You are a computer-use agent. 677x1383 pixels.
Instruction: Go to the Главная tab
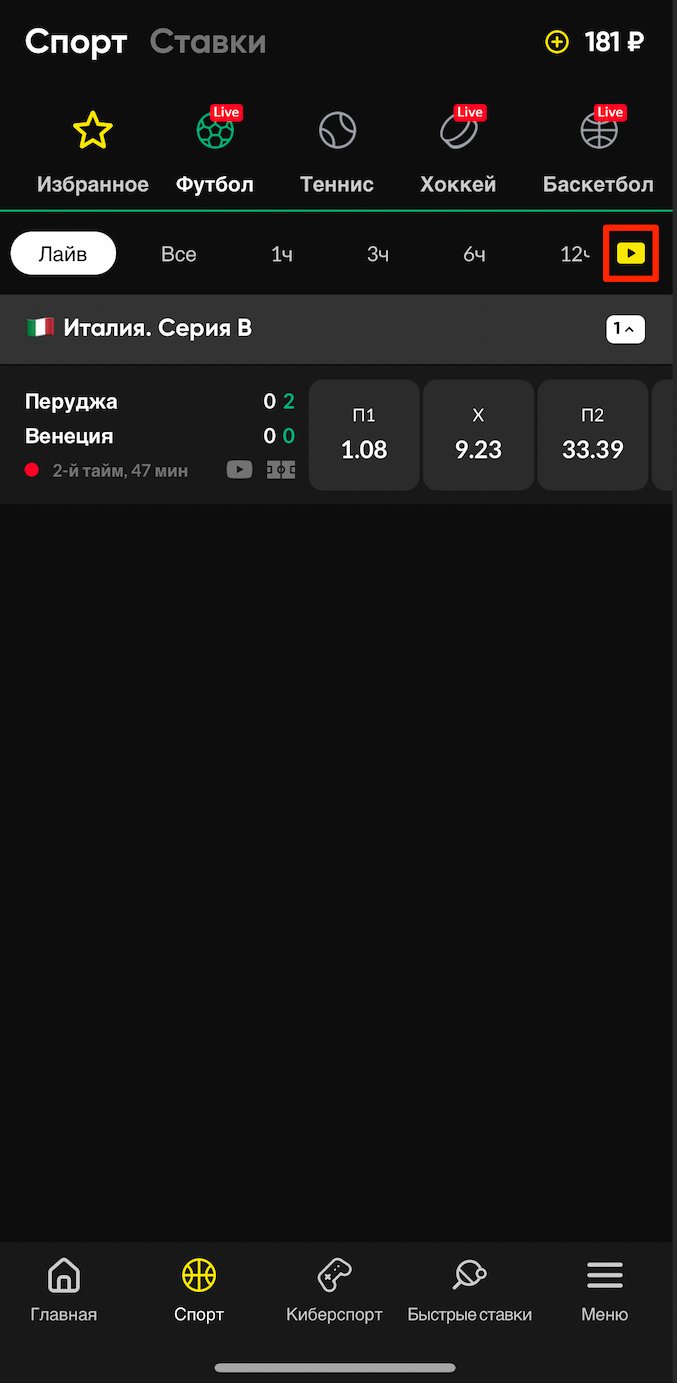click(x=64, y=1291)
